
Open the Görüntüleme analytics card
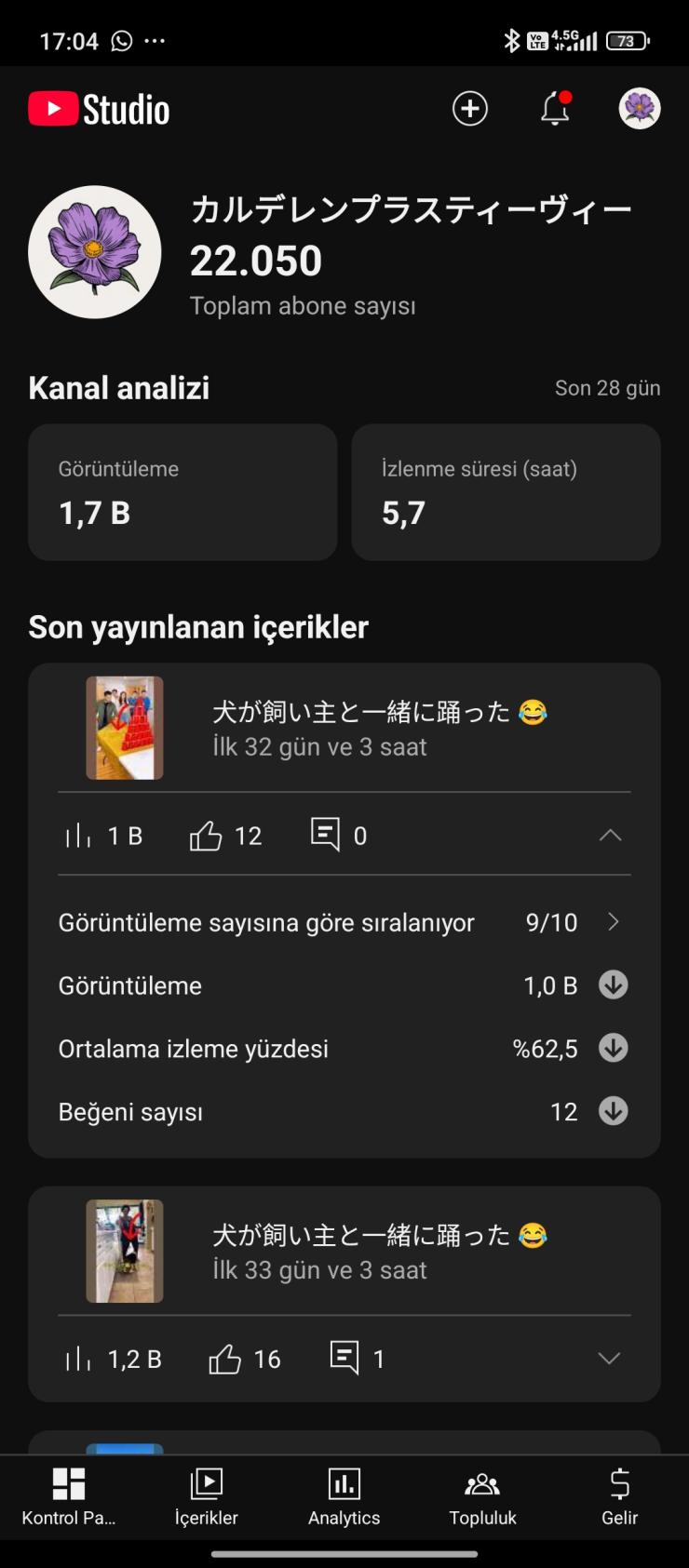[182, 492]
